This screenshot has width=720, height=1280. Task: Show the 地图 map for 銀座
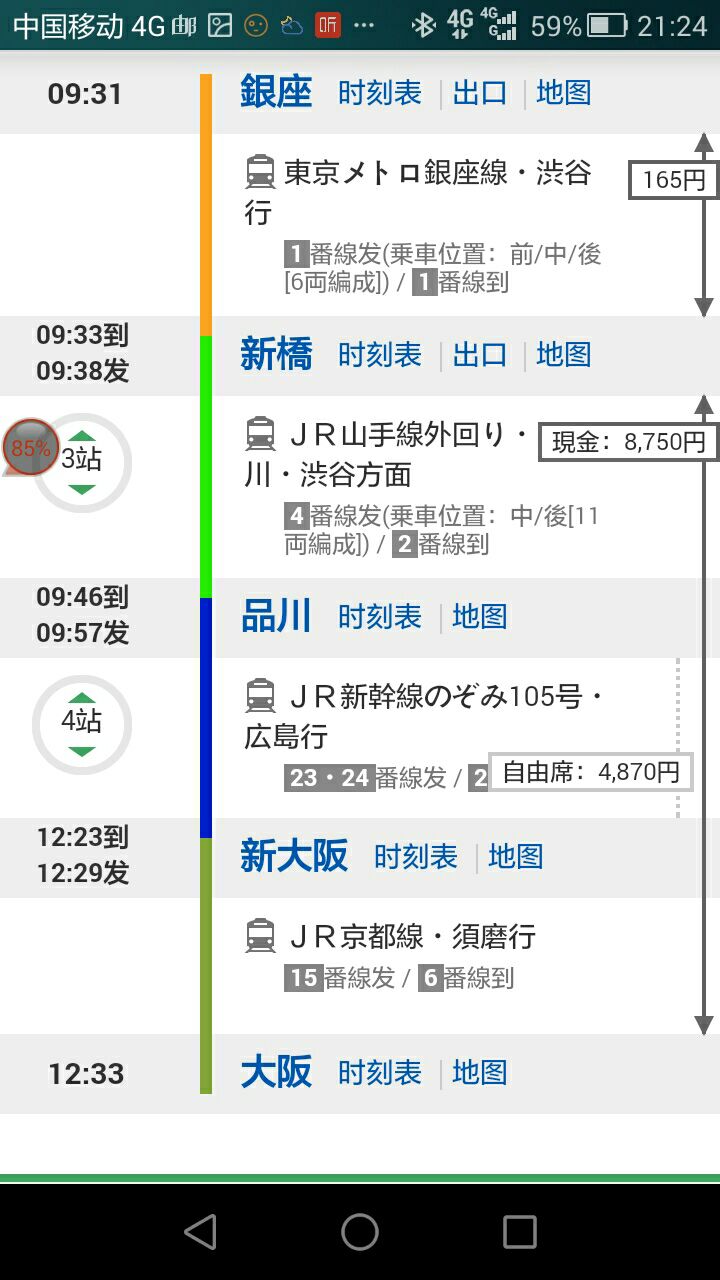(x=563, y=93)
